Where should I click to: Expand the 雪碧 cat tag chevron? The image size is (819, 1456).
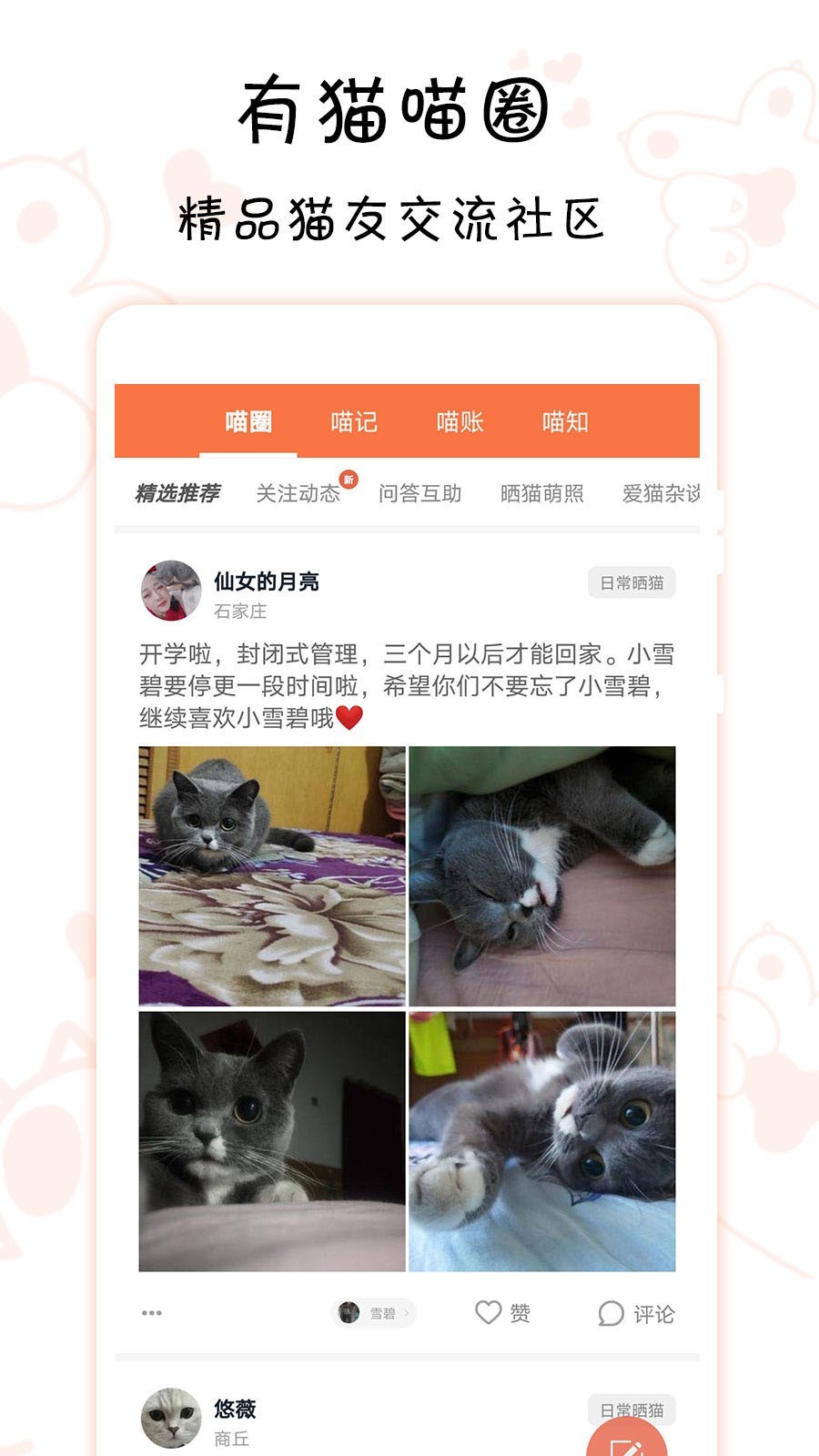click(x=408, y=1313)
